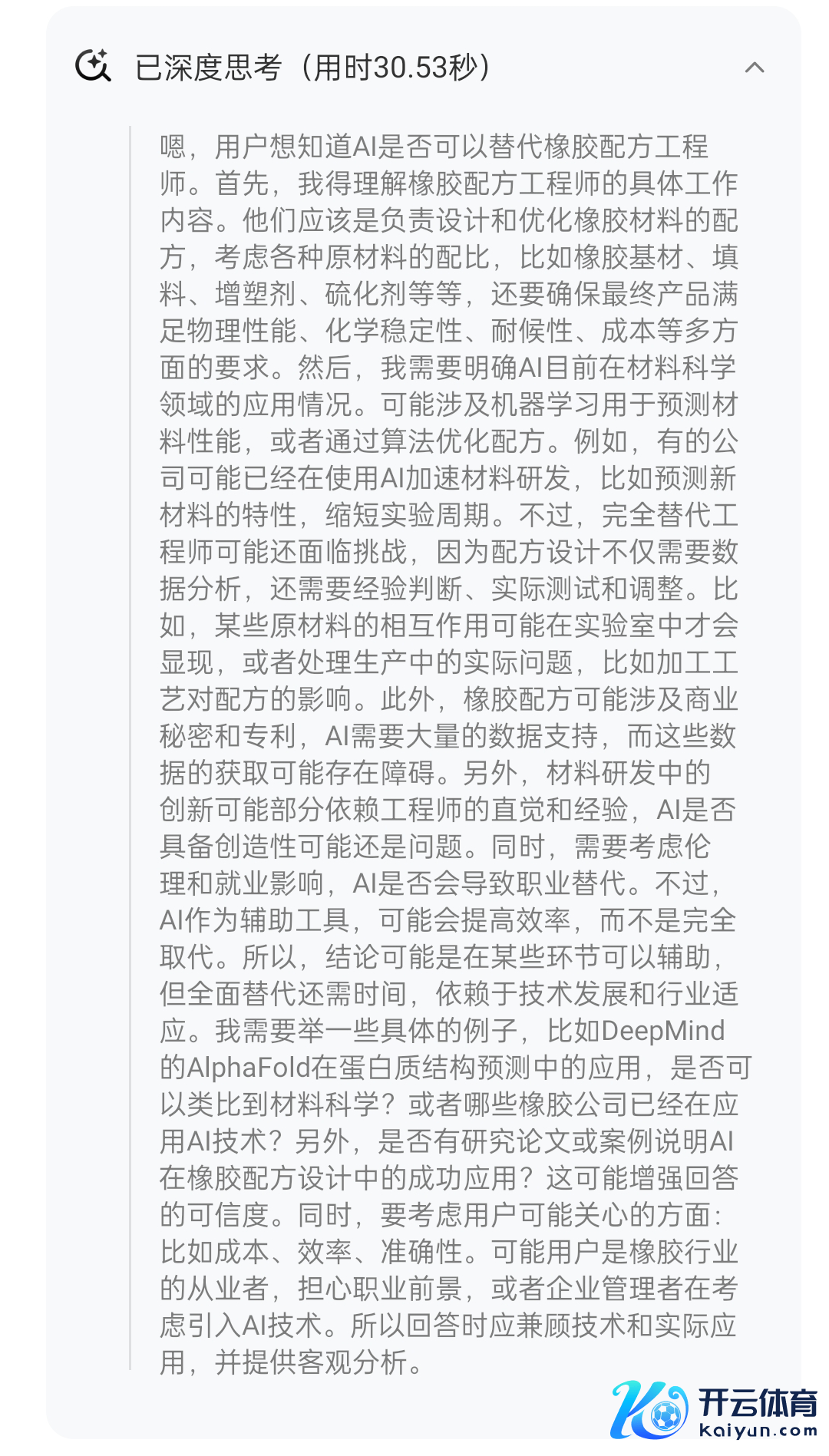Screen dimensions: 829x1456
Task: Collapse the 已深度思考 thinking section
Action: (754, 68)
